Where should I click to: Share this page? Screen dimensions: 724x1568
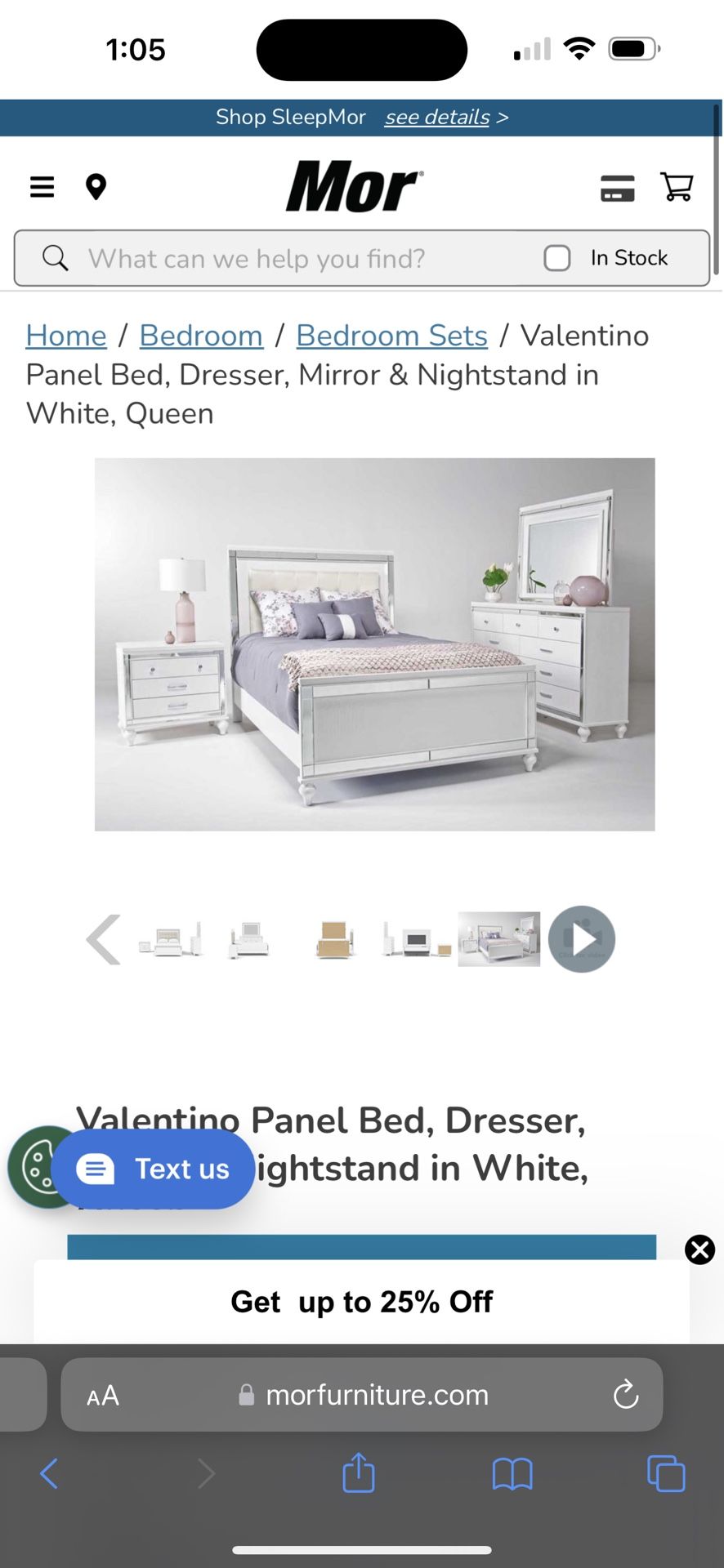tap(359, 1473)
